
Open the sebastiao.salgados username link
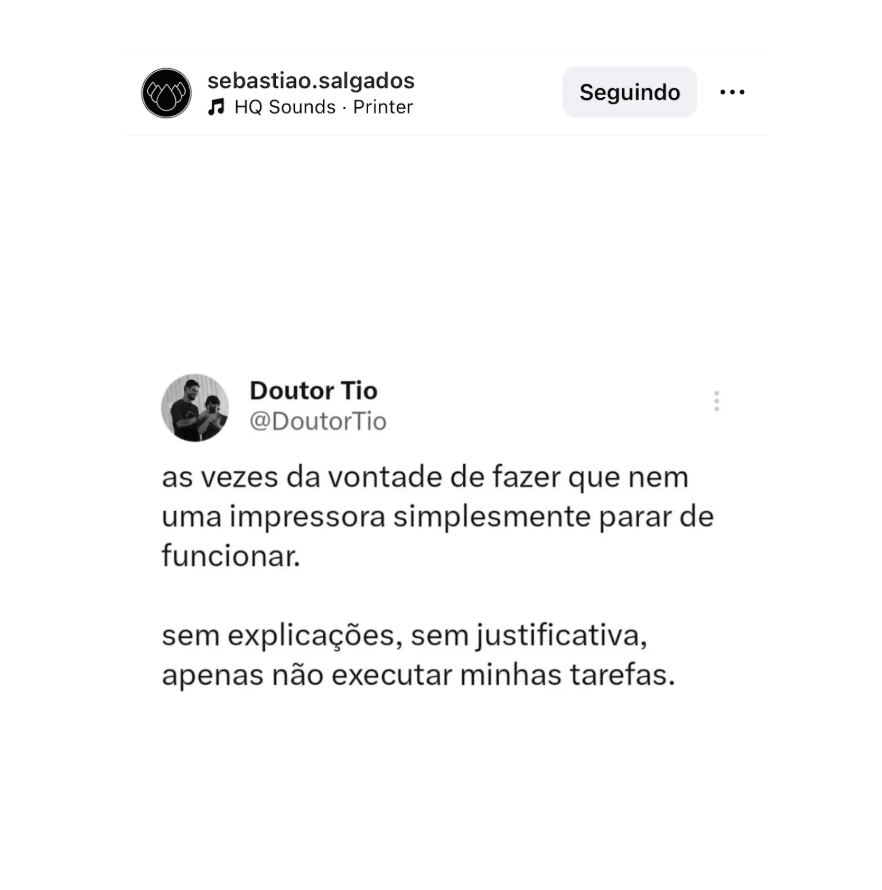pyautogui.click(x=310, y=81)
